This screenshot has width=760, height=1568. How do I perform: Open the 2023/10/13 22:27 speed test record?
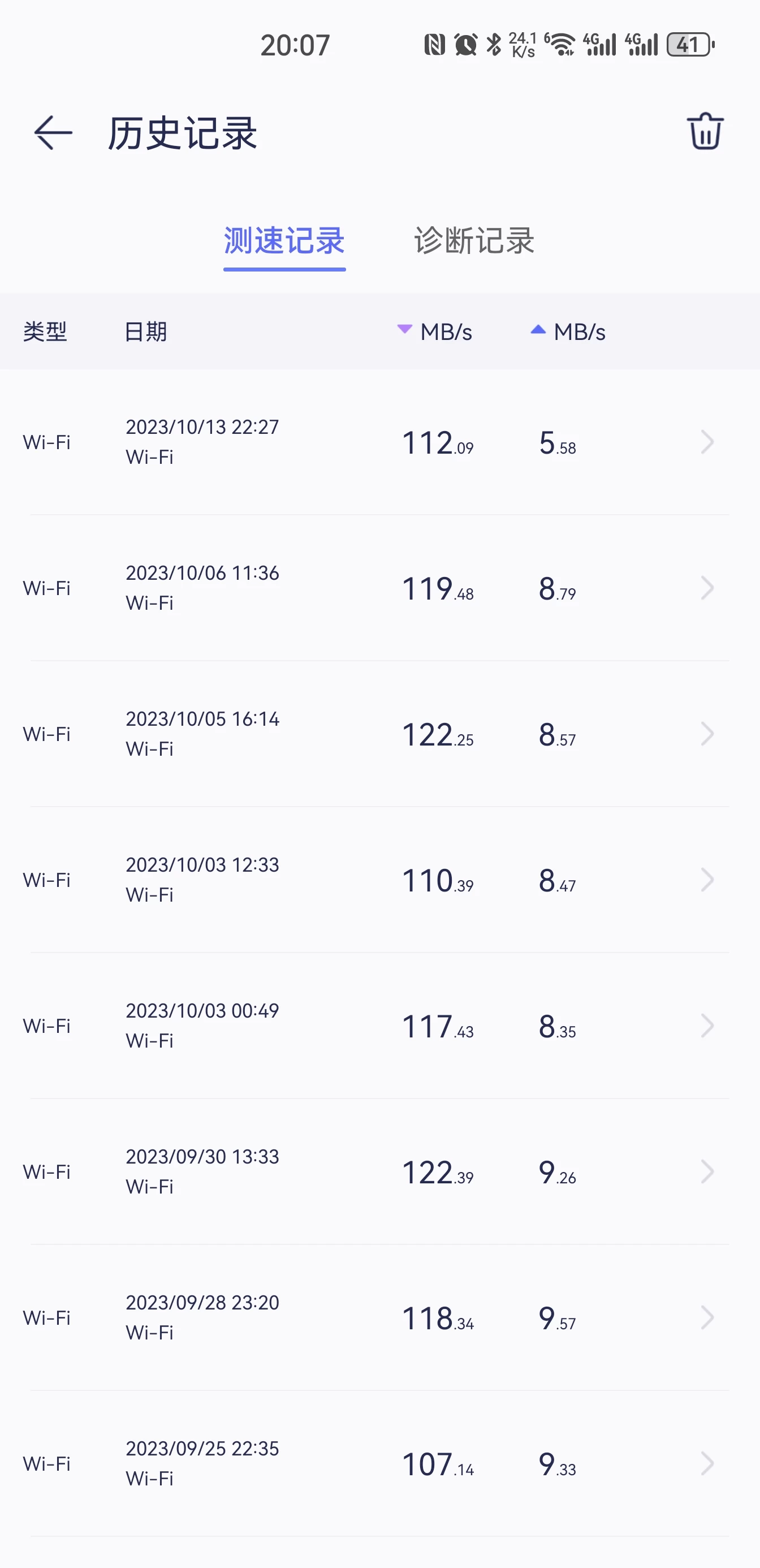pyautogui.click(x=379, y=442)
